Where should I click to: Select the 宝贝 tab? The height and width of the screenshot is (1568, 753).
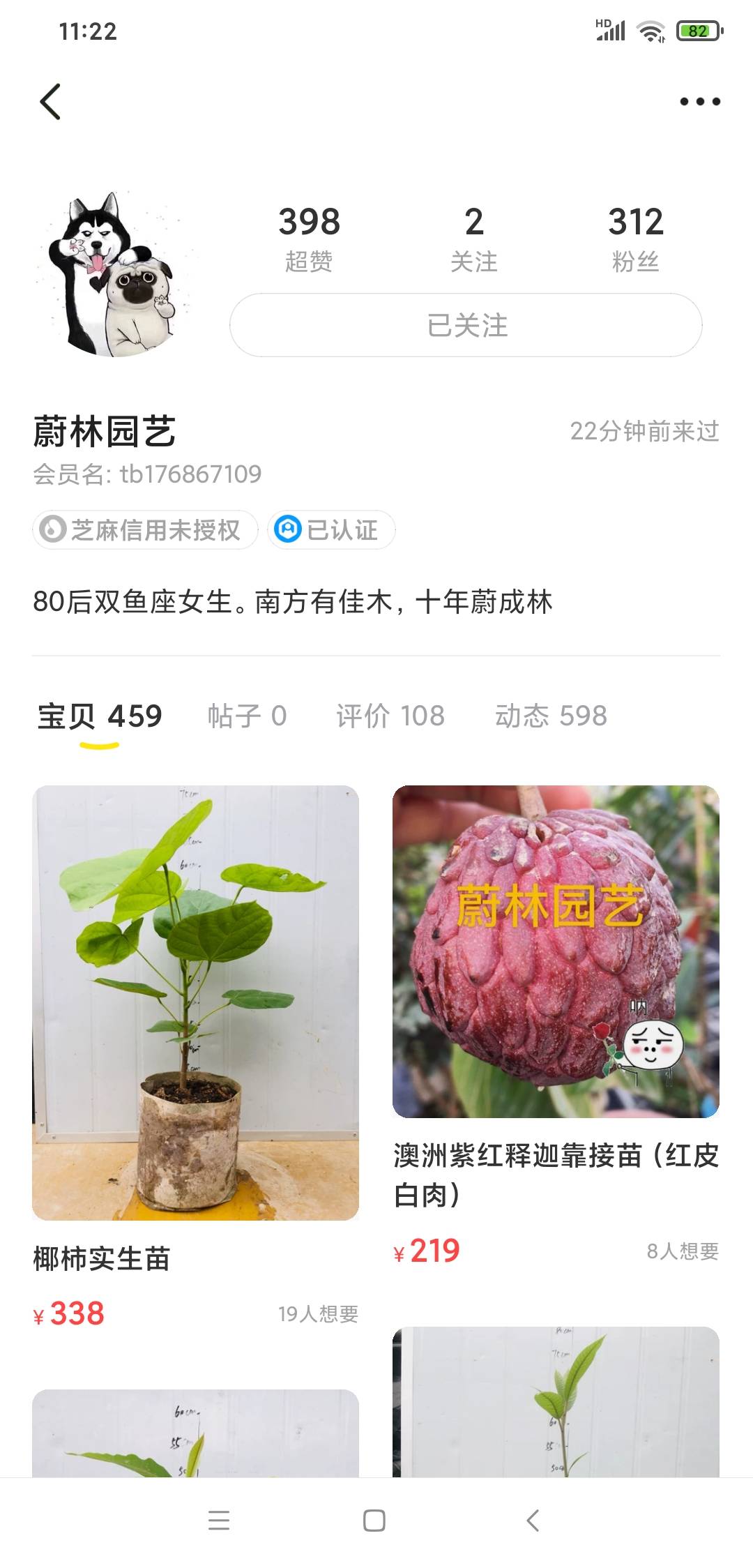tap(100, 716)
